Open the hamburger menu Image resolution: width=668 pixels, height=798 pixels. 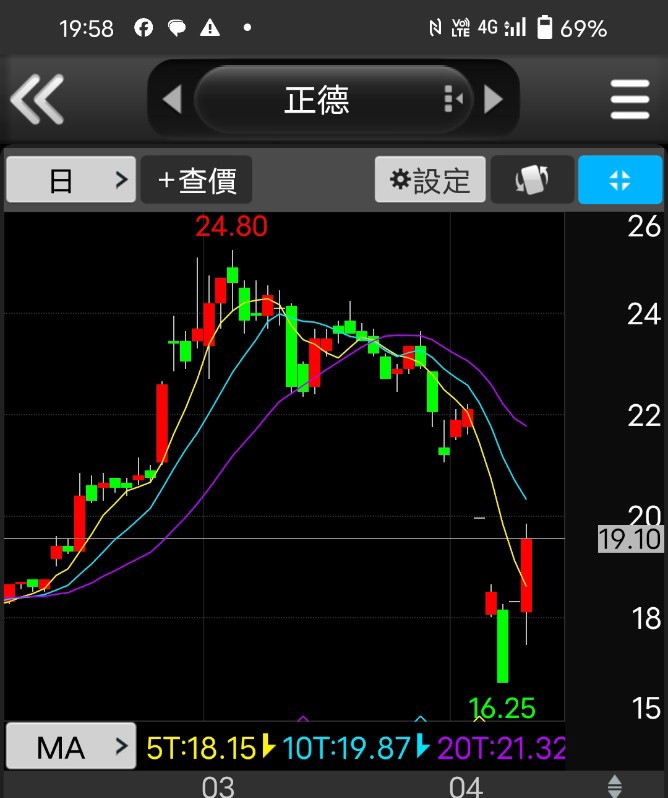(x=630, y=99)
